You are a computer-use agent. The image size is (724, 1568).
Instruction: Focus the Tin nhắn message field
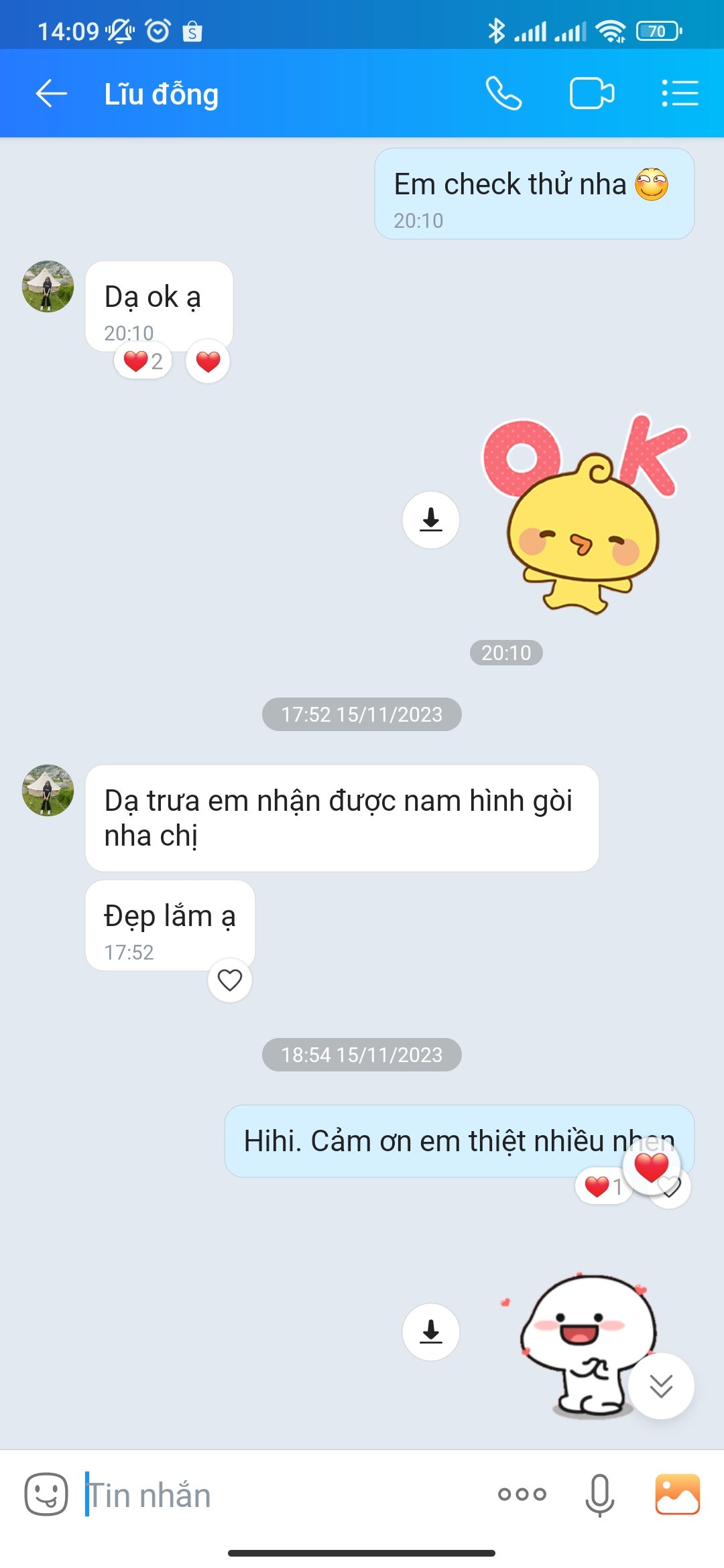(x=282, y=1495)
